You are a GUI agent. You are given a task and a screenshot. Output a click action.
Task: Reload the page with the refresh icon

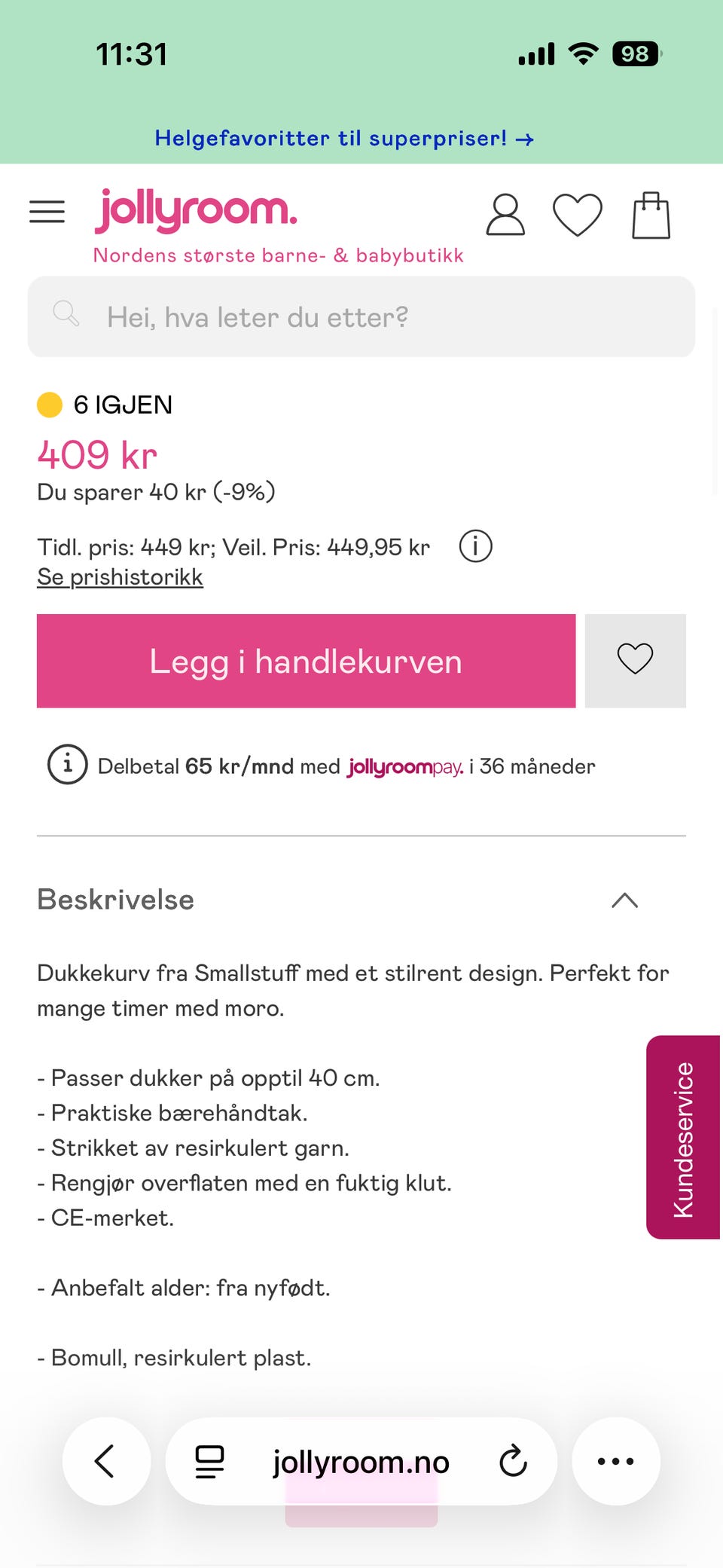(x=512, y=1460)
